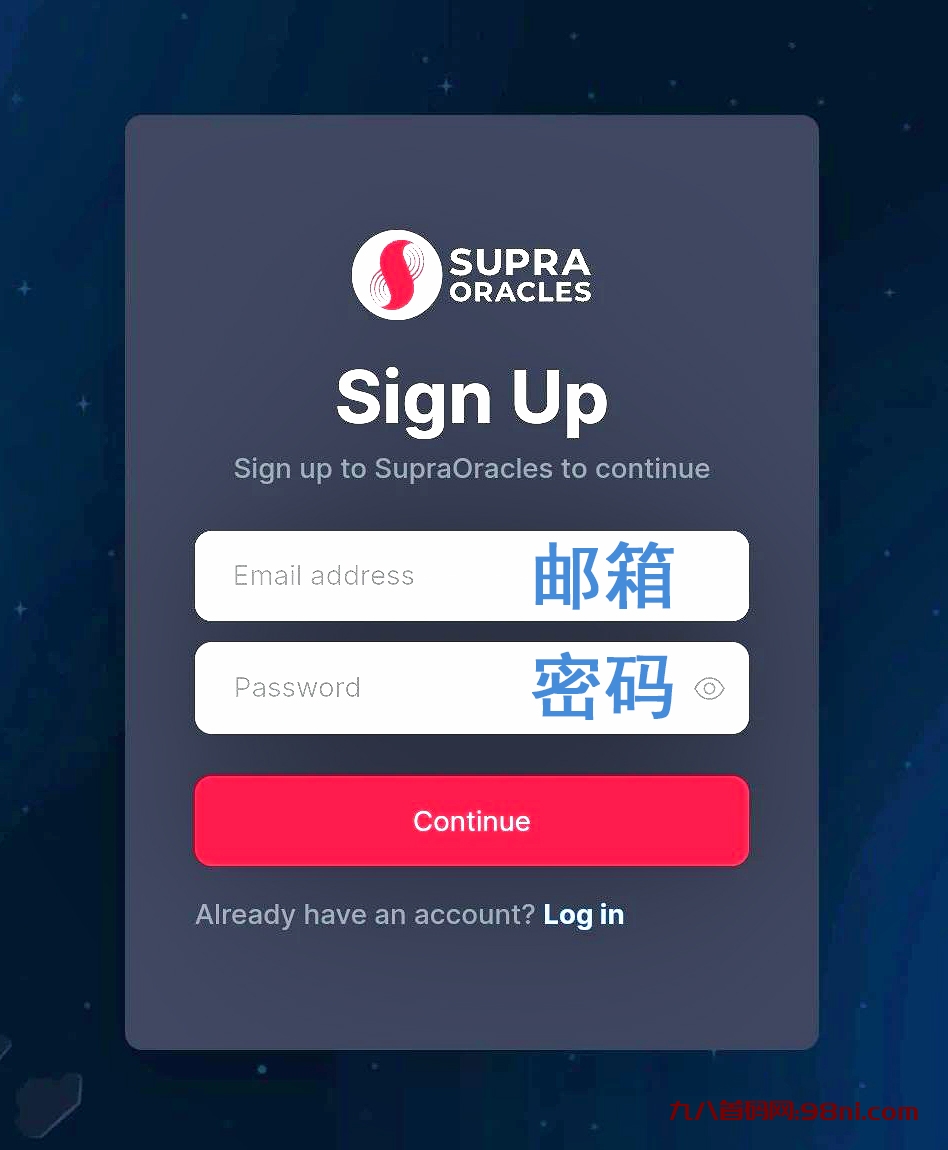Tap the Password field
The height and width of the screenshot is (1150, 948).
380,688
